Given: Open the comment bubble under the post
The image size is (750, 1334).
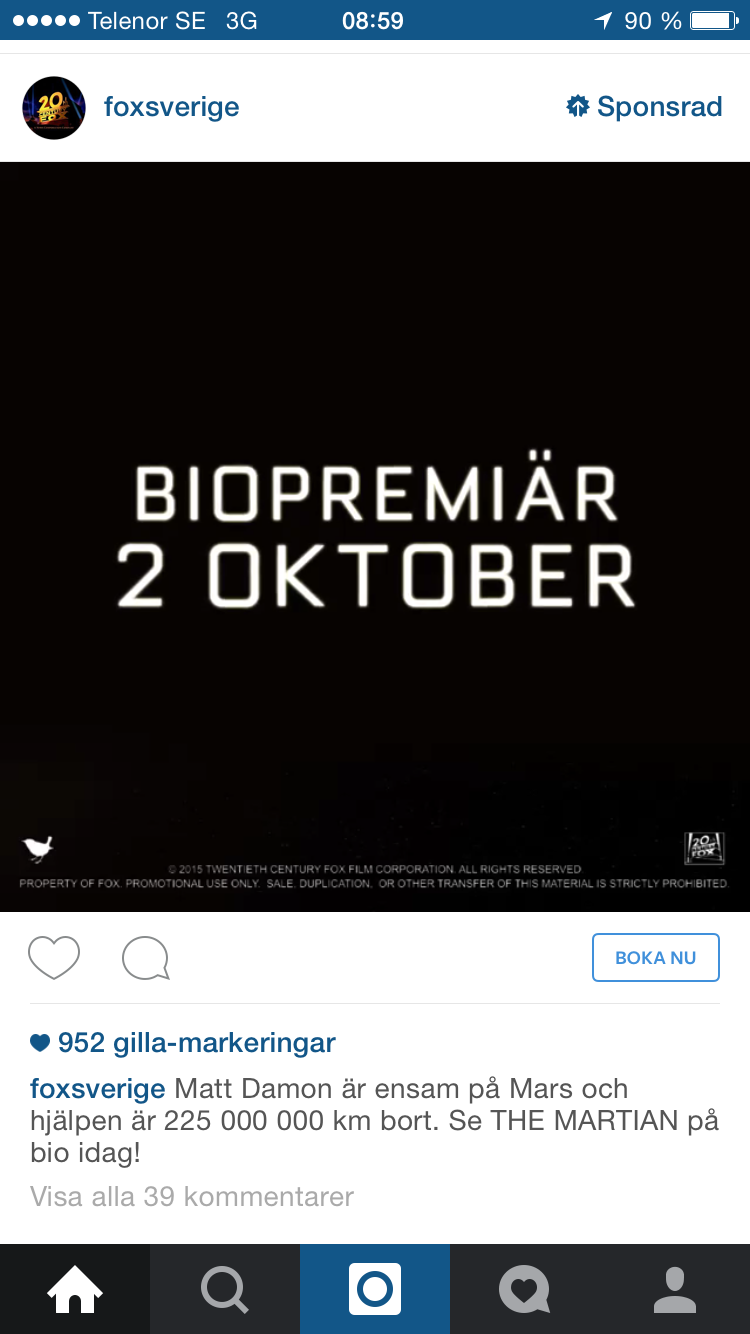Looking at the screenshot, I should [x=146, y=958].
